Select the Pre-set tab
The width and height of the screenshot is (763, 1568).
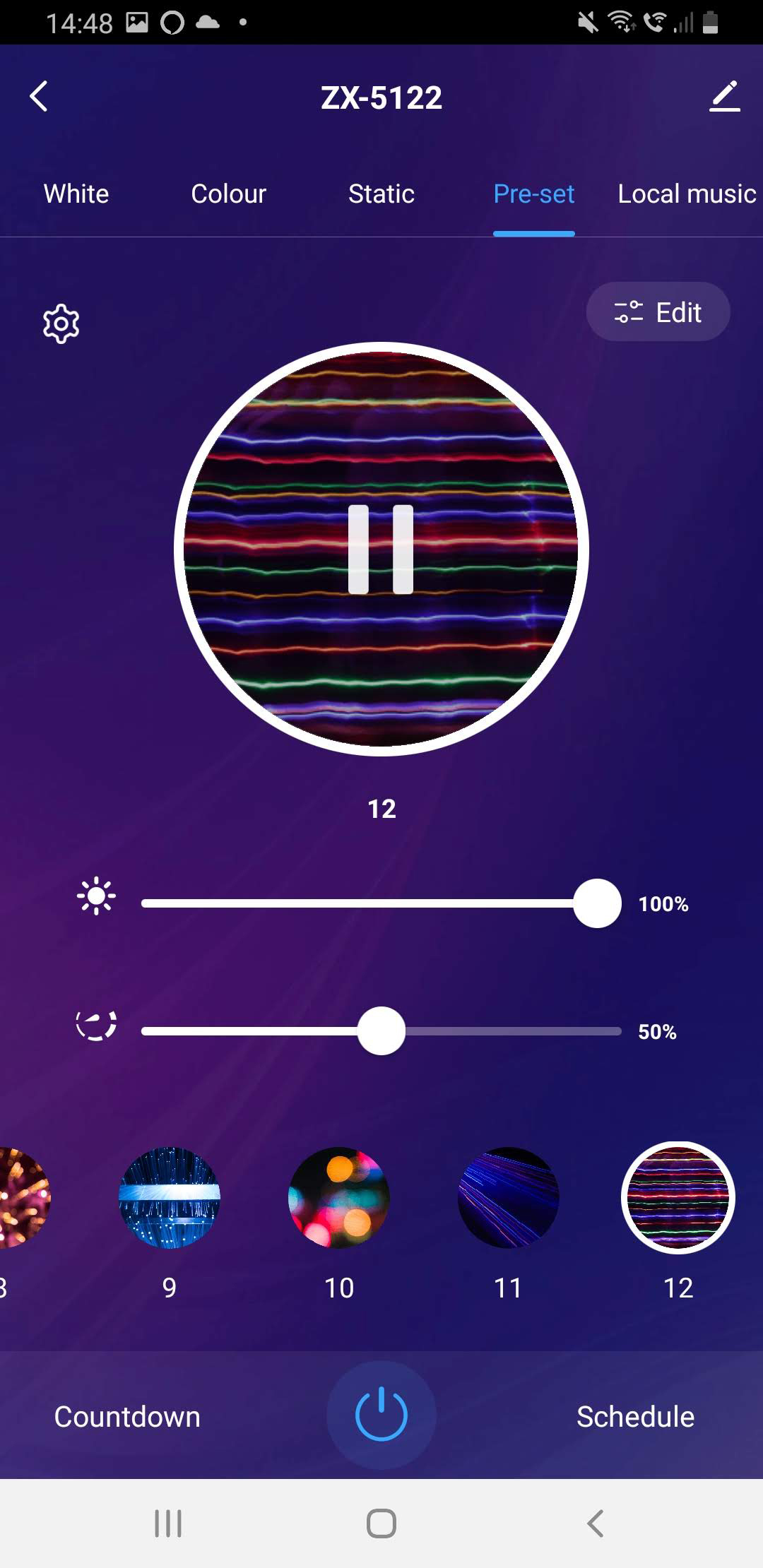click(x=533, y=194)
